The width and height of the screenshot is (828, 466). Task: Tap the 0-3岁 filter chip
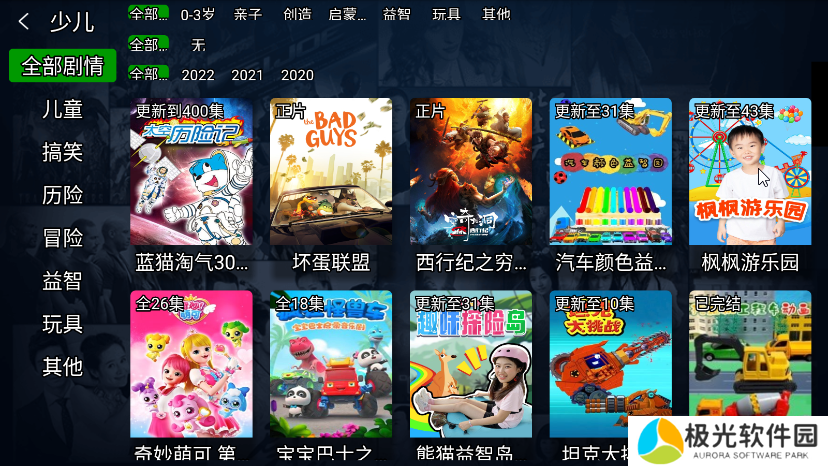click(x=197, y=14)
